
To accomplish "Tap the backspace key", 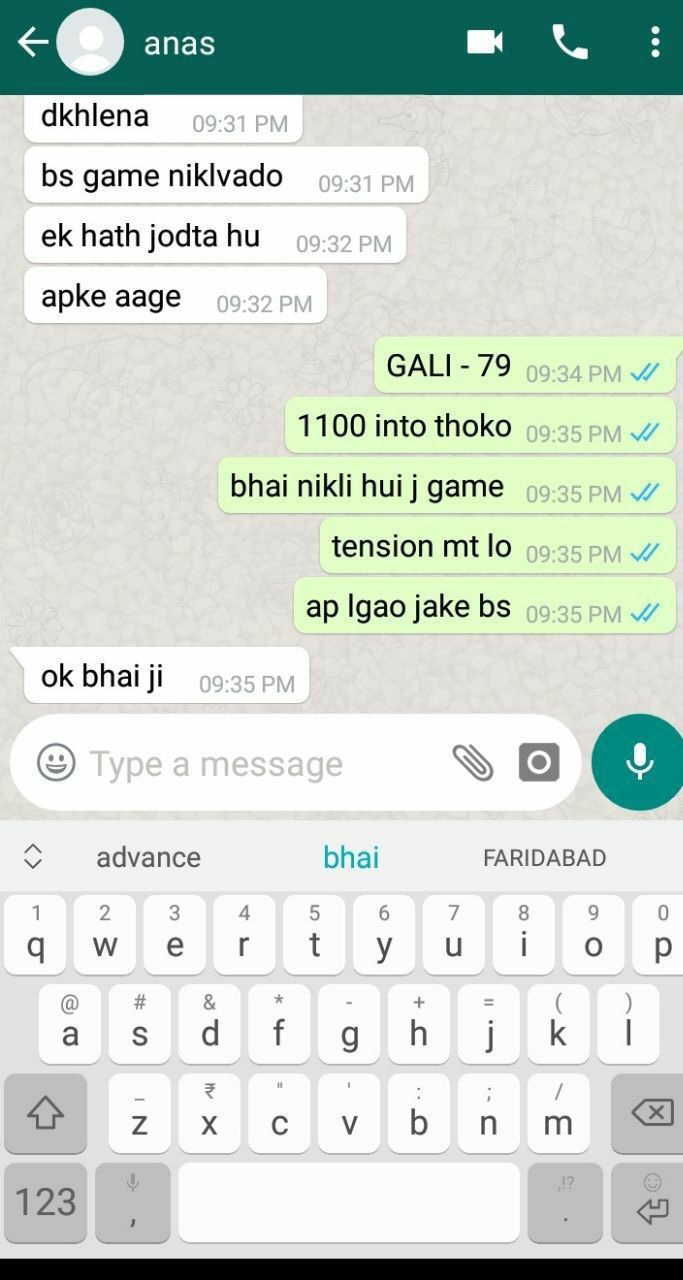I will (651, 1113).
